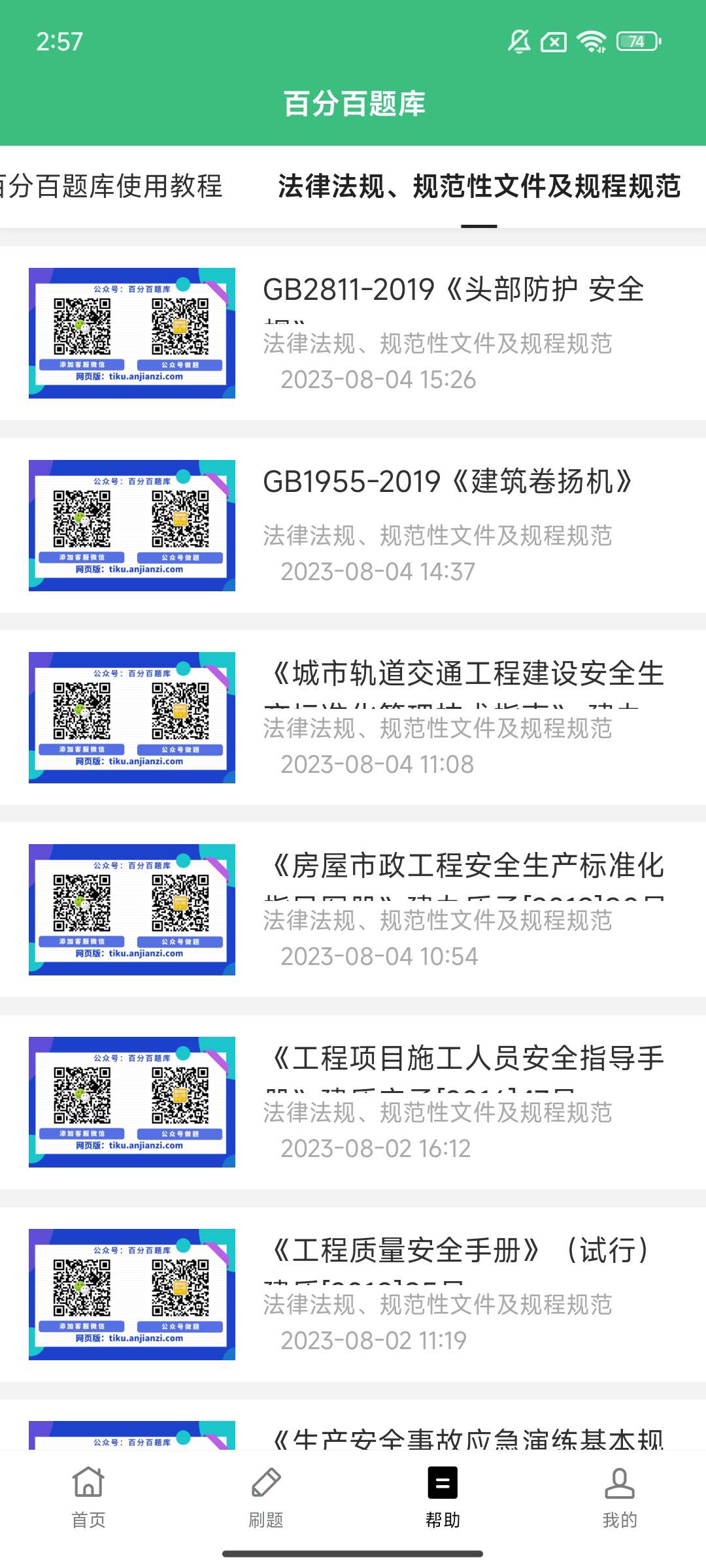Screen dimensions: 706x1568
Task: Switch to 百分百题库使用教程 tab
Action: [x=111, y=186]
